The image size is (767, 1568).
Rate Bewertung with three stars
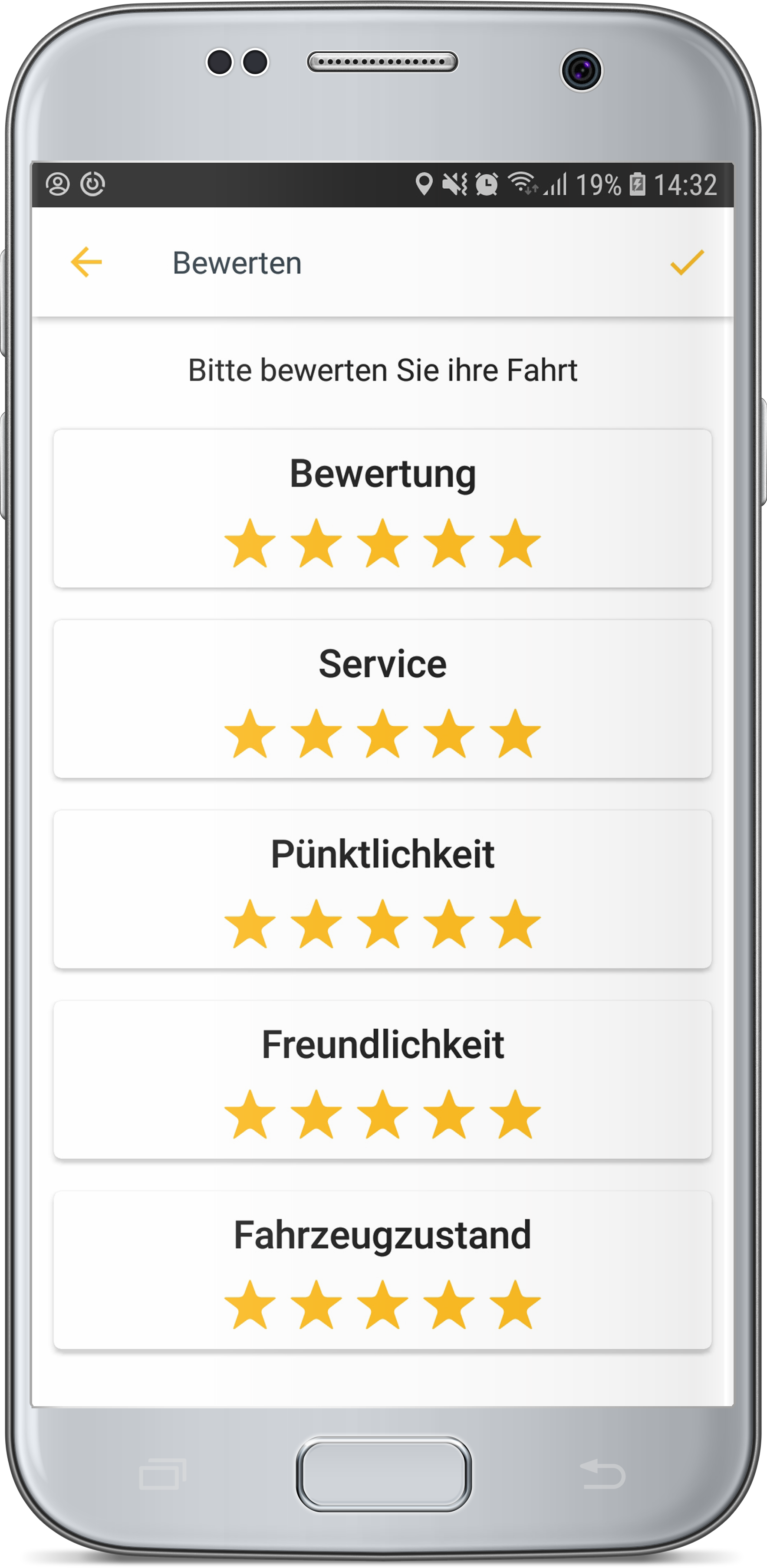pos(382,544)
